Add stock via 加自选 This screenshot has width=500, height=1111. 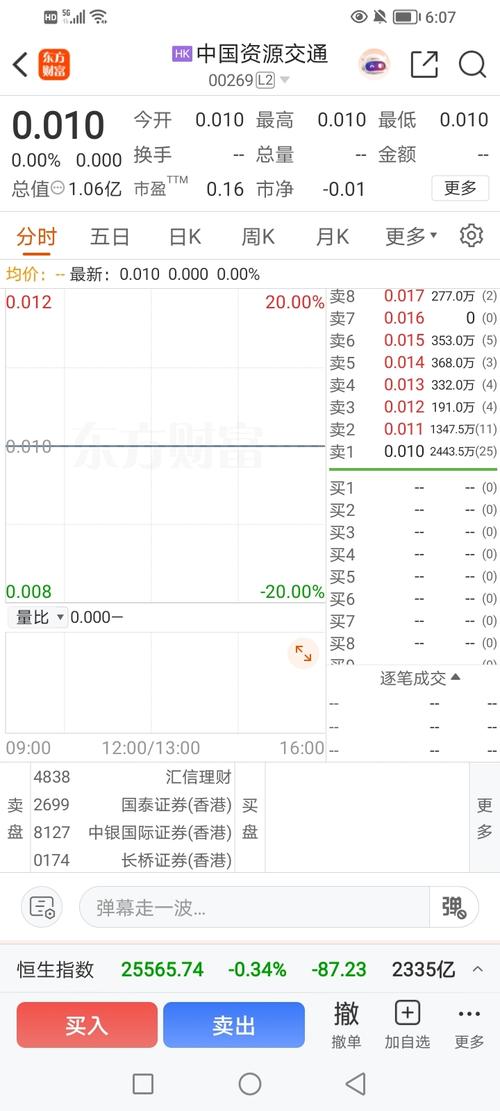pos(407,1025)
